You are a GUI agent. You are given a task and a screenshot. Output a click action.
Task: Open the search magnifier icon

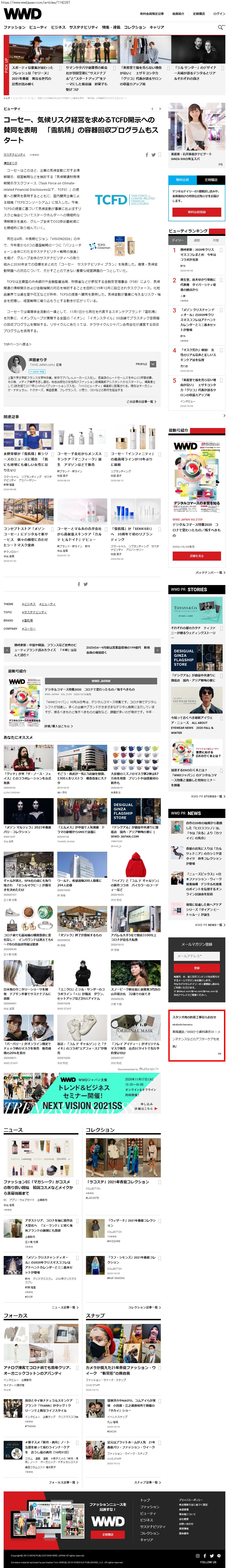click(x=221, y=27)
